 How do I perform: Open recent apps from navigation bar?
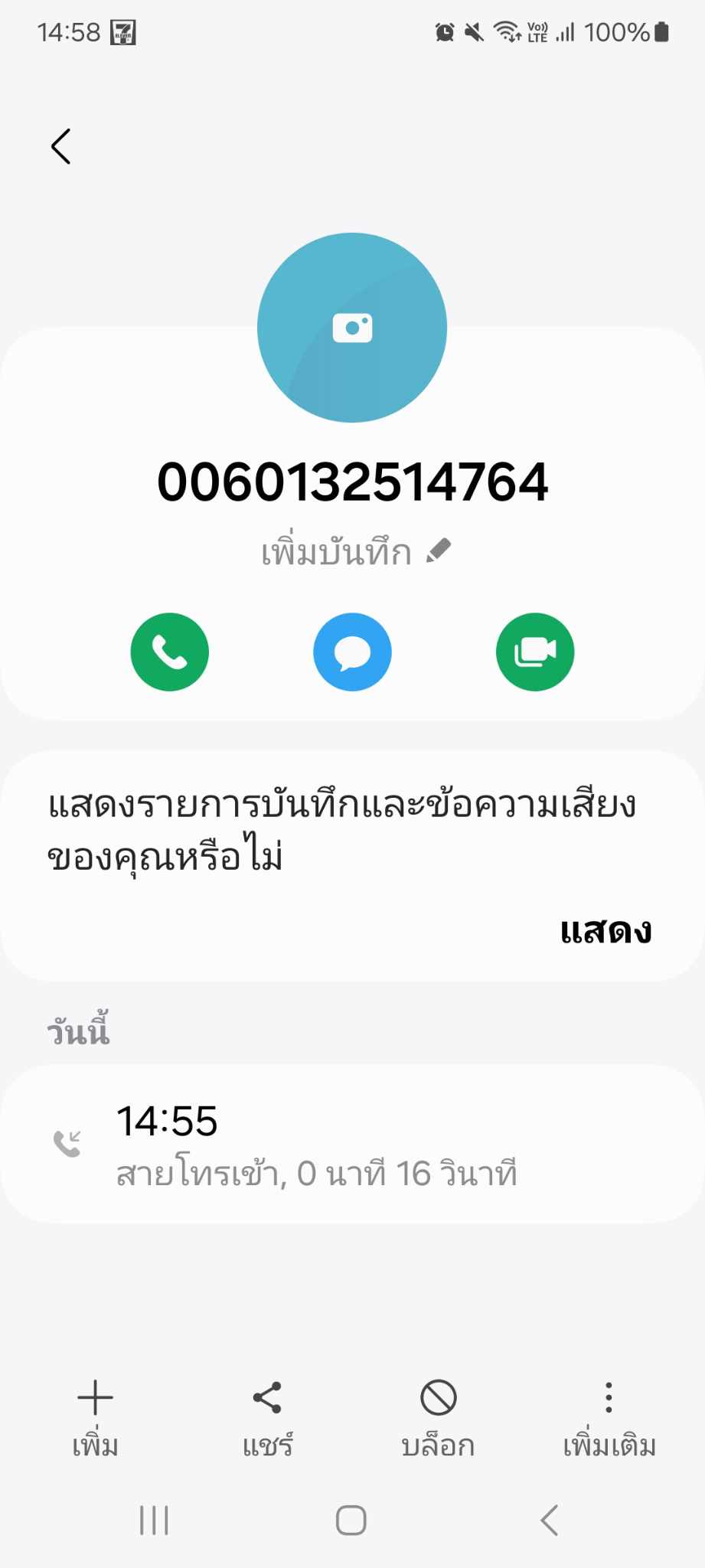(x=155, y=1521)
